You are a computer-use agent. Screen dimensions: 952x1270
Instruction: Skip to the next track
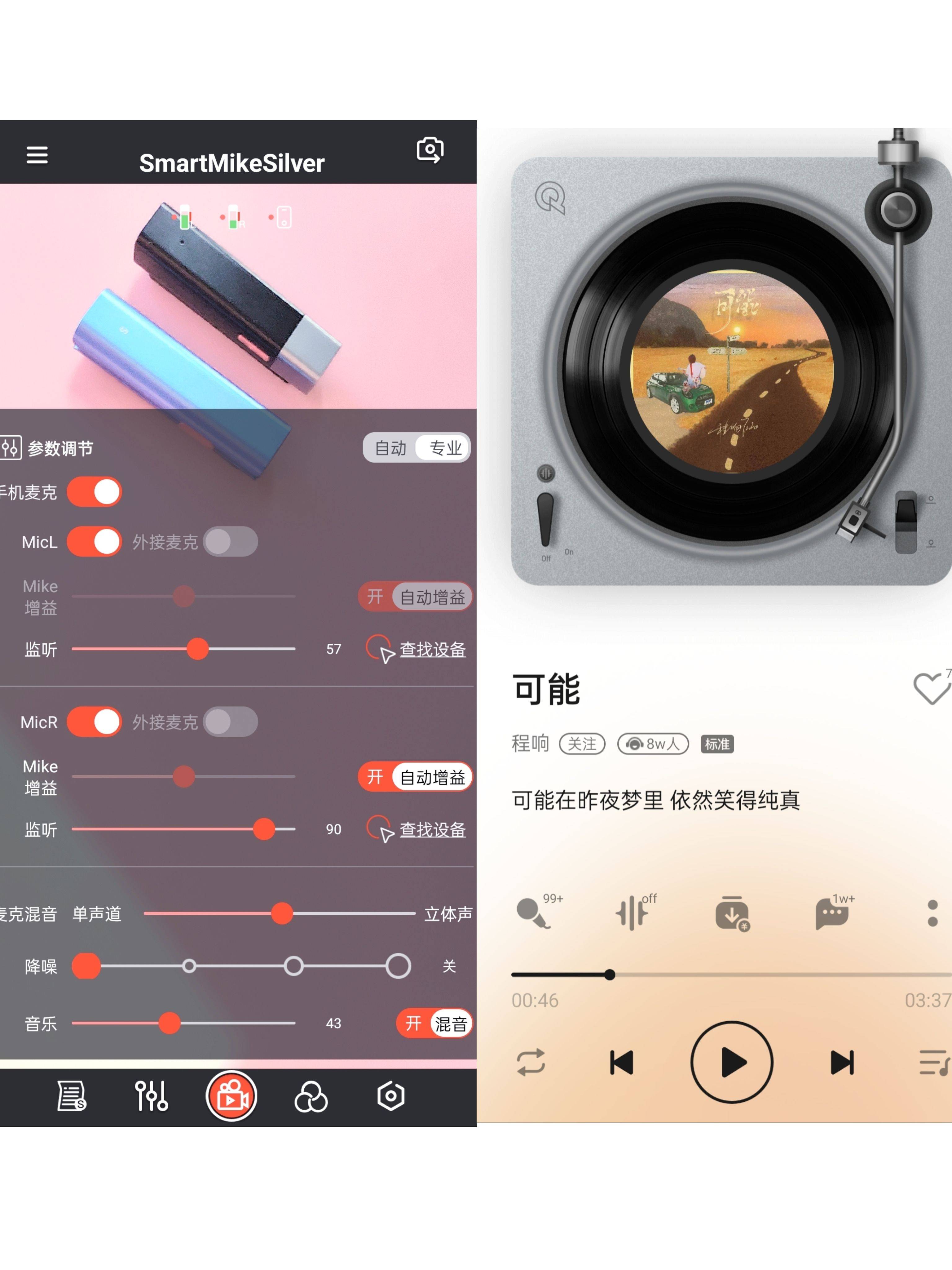[x=842, y=1062]
